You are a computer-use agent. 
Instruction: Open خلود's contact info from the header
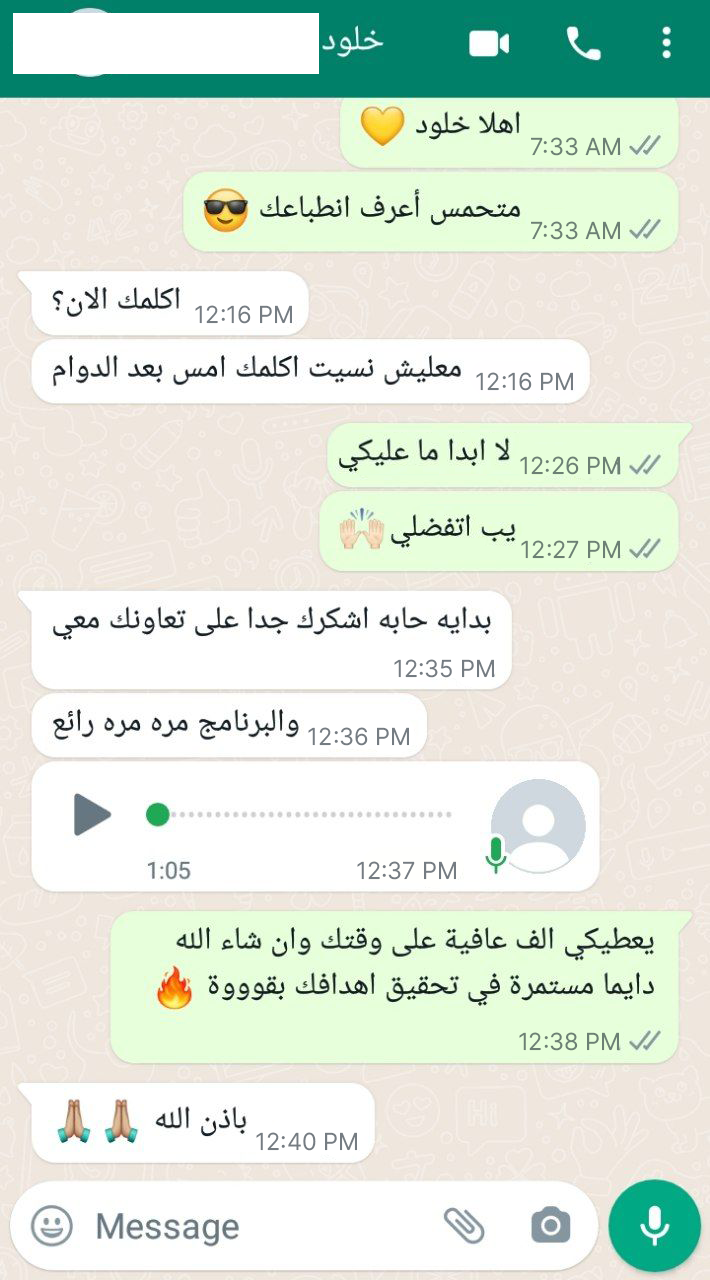click(x=352, y=42)
